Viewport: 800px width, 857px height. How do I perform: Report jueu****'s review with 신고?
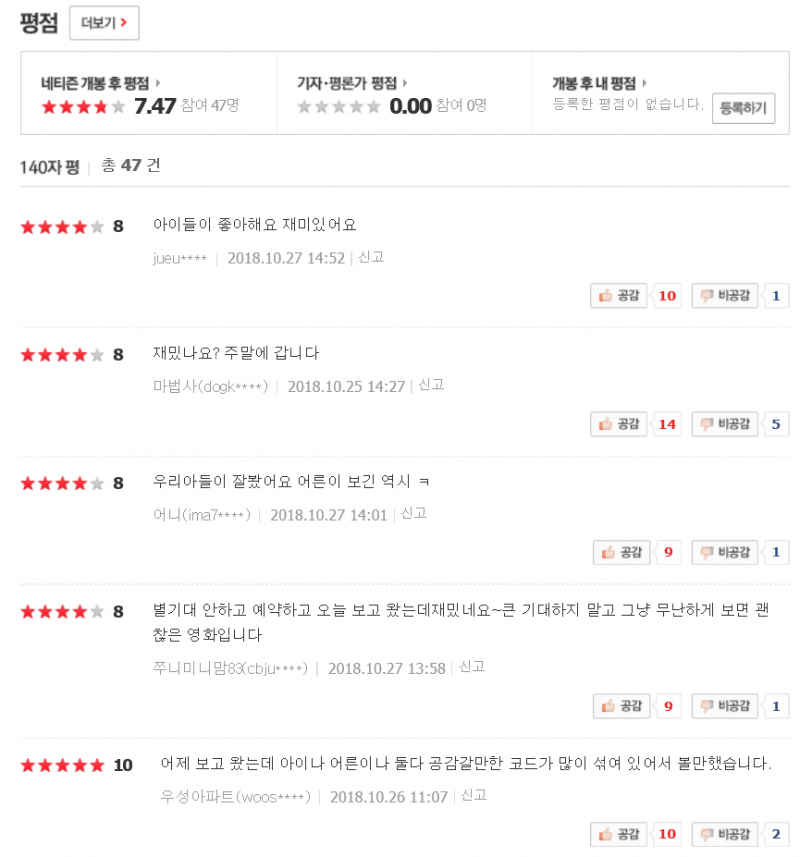(371, 258)
